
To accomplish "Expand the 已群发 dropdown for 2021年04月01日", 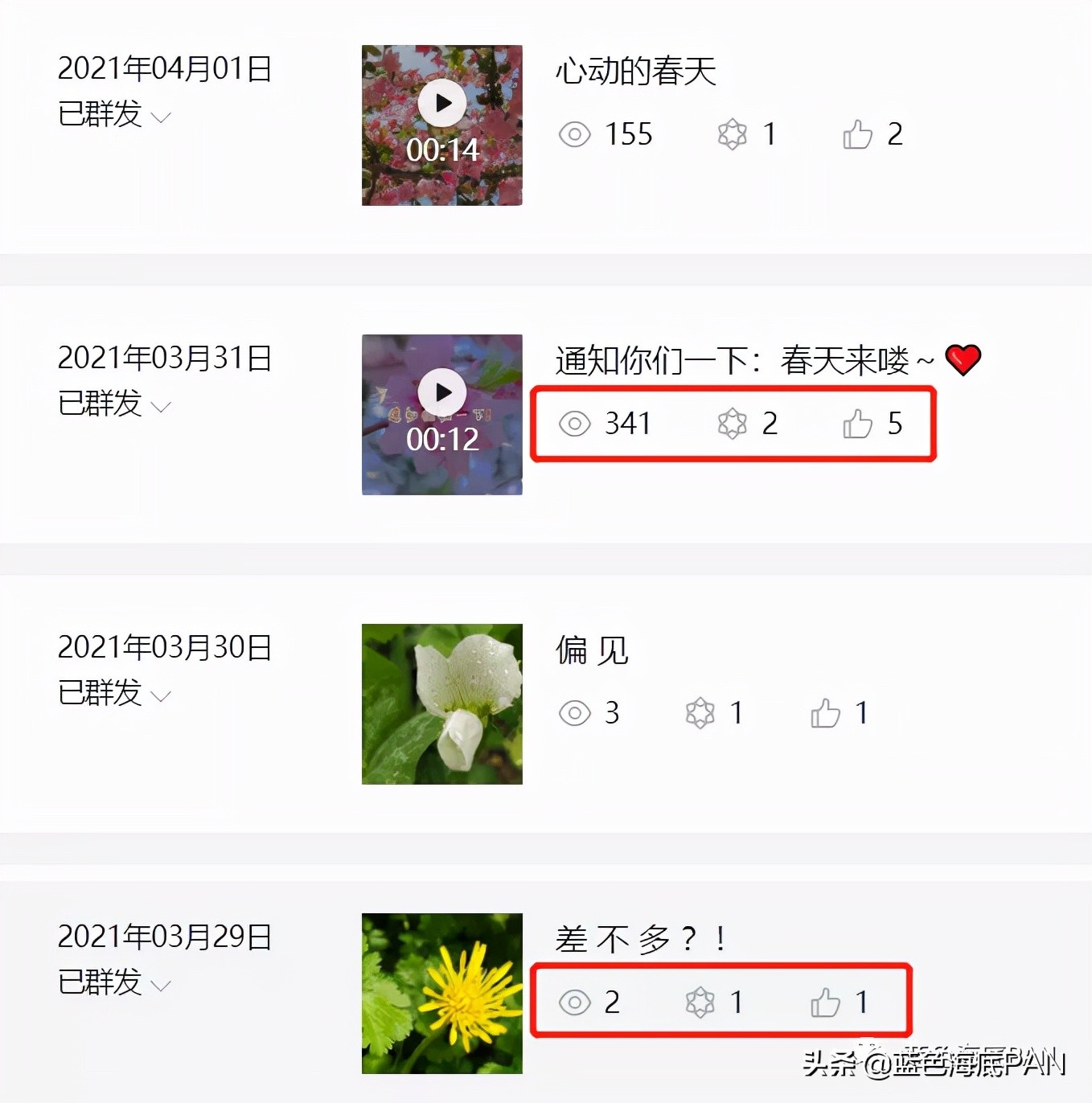I will coord(160,117).
